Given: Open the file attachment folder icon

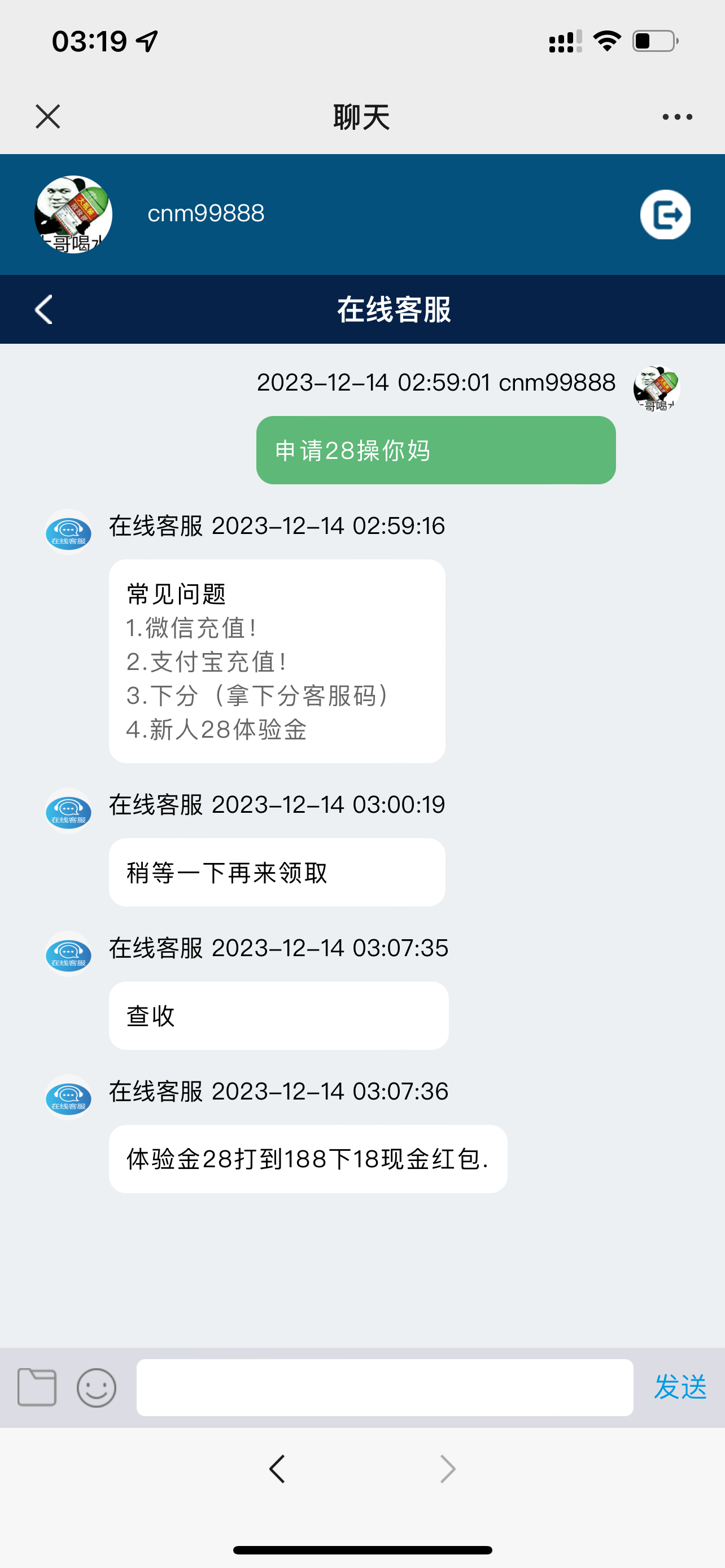Looking at the screenshot, I should (x=37, y=1387).
